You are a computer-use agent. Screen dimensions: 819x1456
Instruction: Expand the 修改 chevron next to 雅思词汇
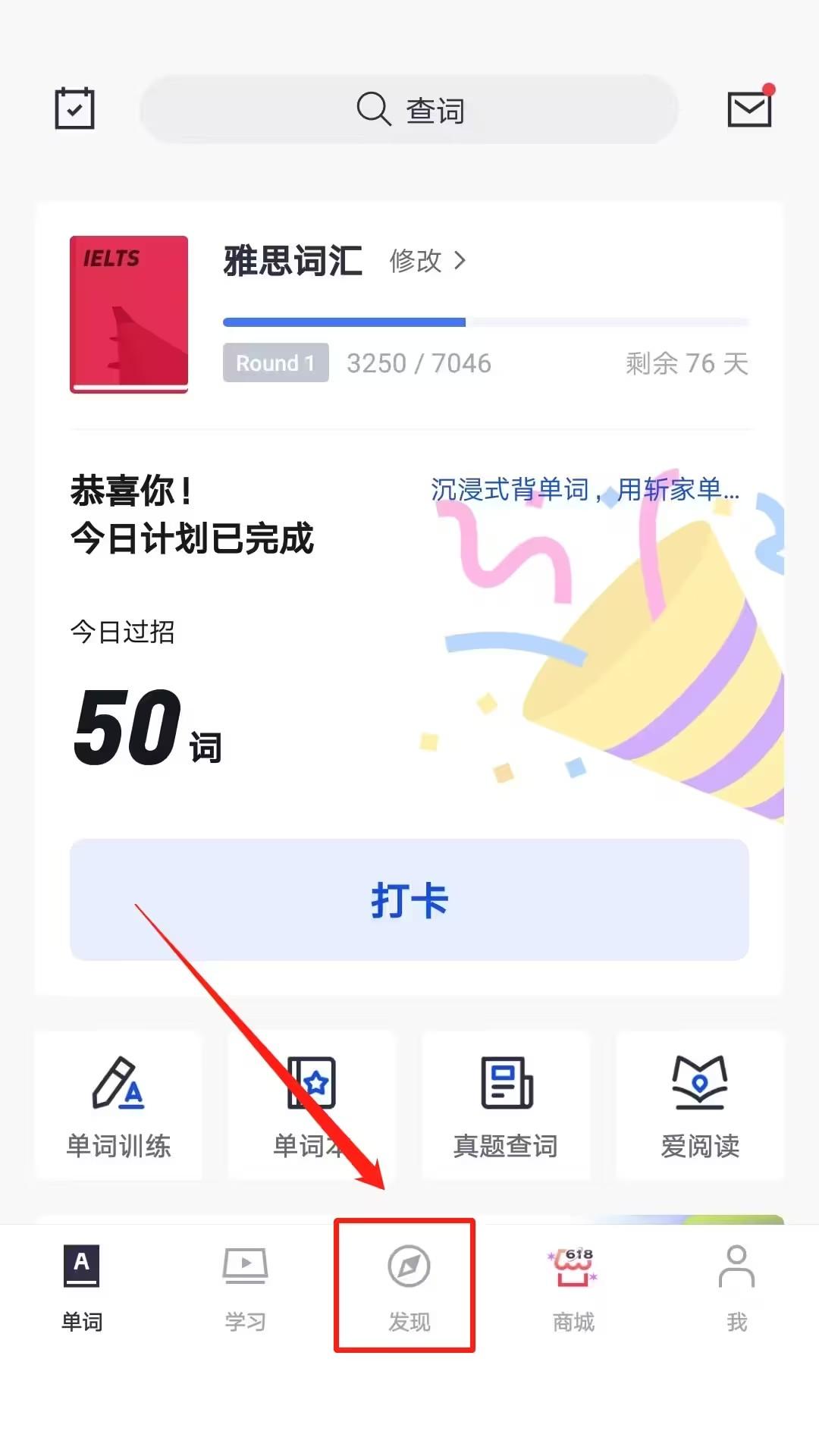point(459,260)
